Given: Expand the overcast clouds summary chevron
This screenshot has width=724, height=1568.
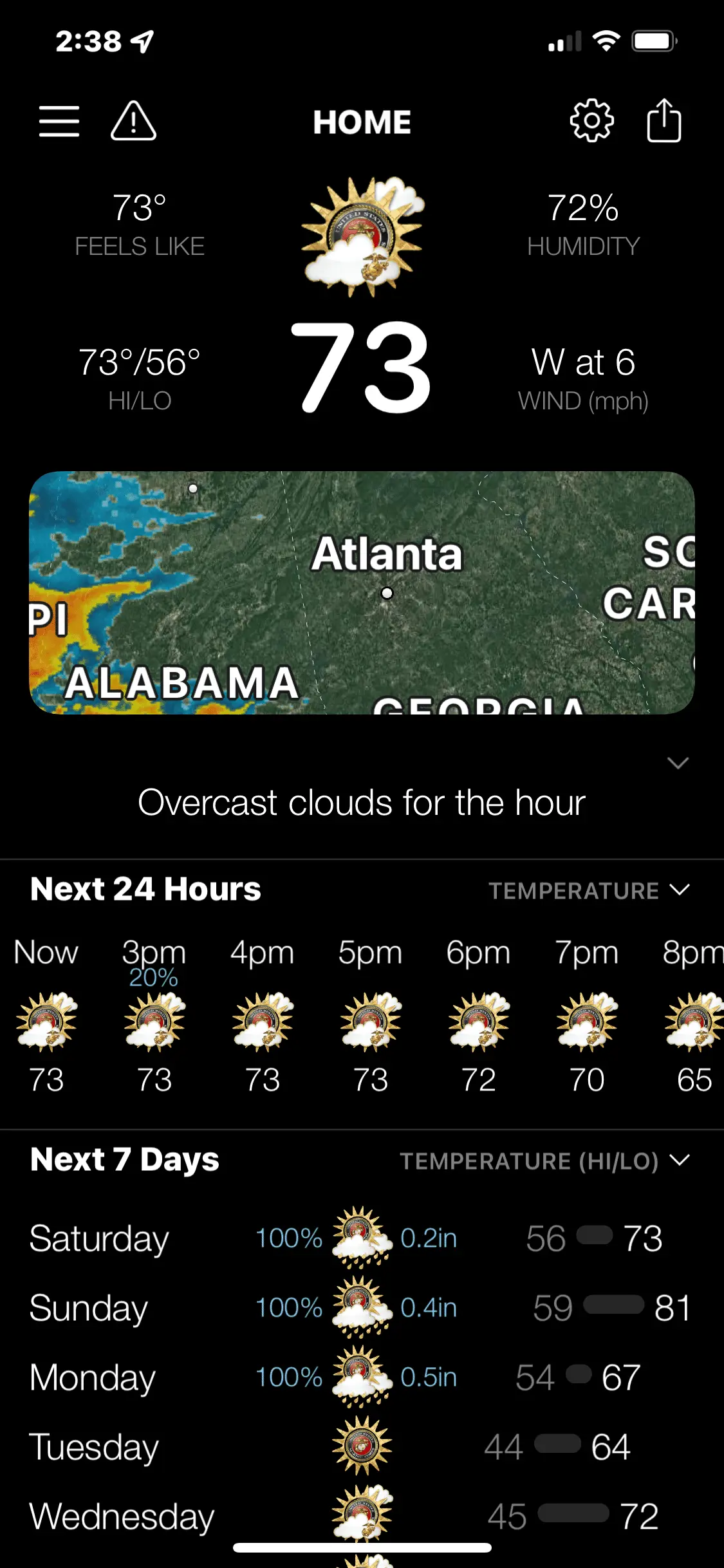Looking at the screenshot, I should pos(678,763).
